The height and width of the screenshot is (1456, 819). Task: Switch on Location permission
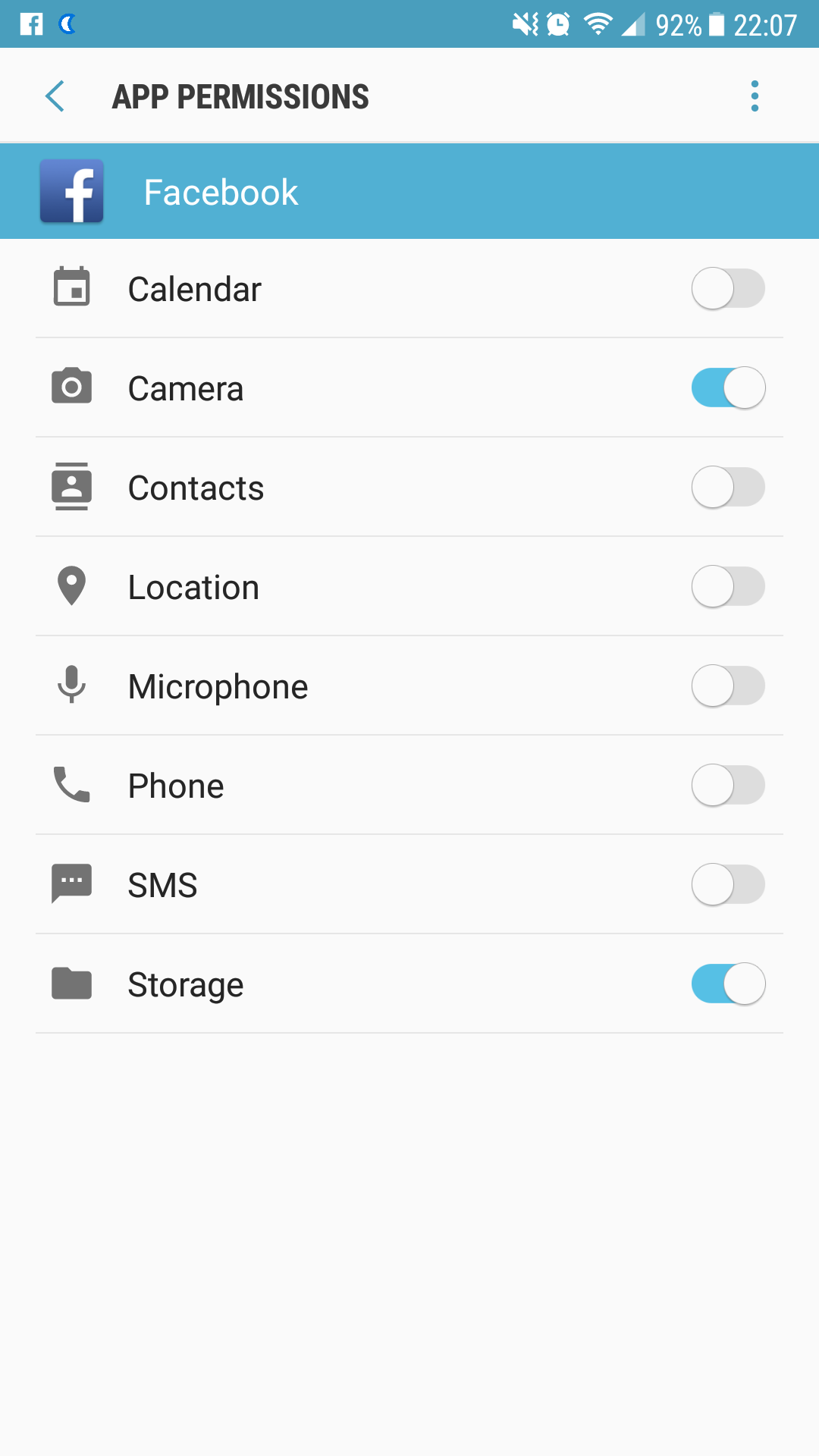coord(728,586)
